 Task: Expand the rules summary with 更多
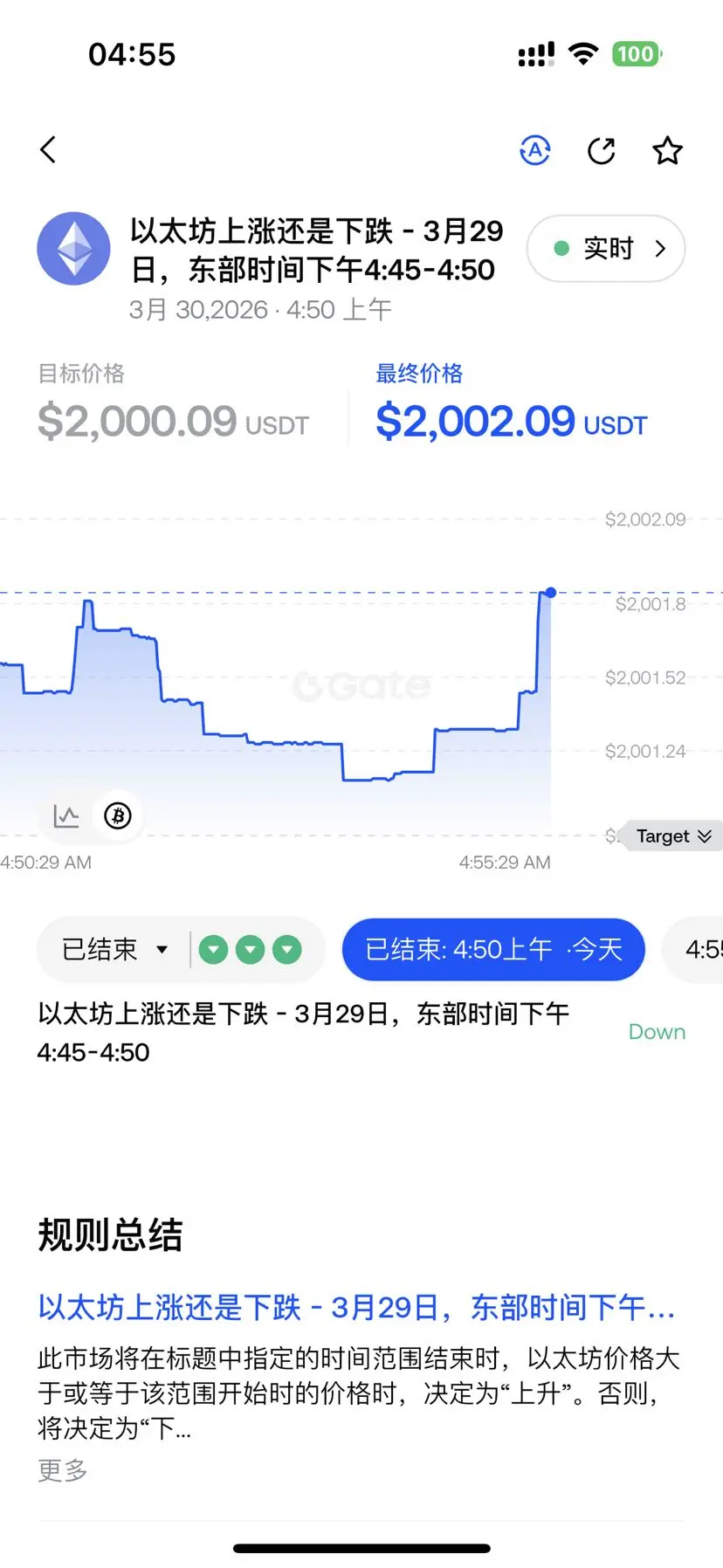point(63,1470)
